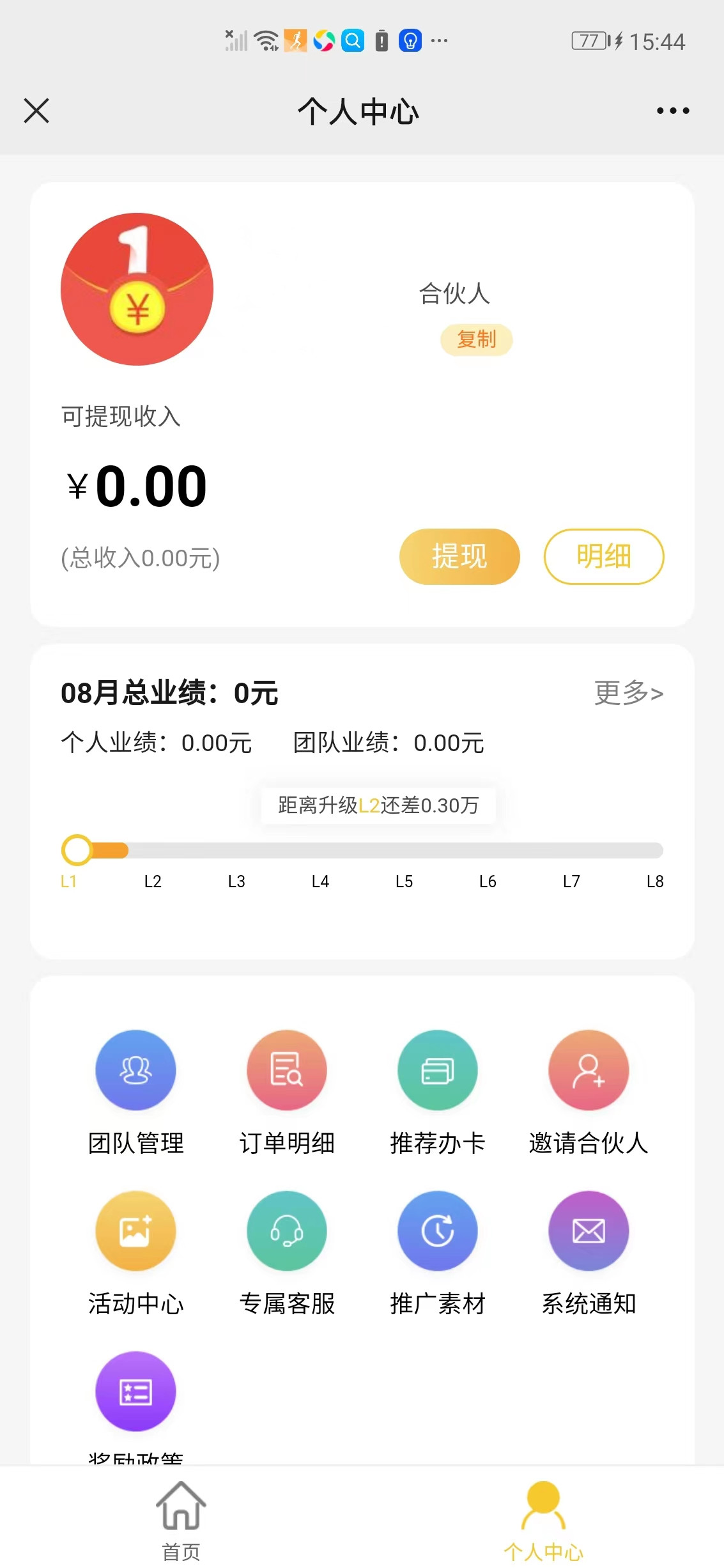The height and width of the screenshot is (1568, 724).
Task: Open the 奖励政策 reward policy icon
Action: point(135,1391)
